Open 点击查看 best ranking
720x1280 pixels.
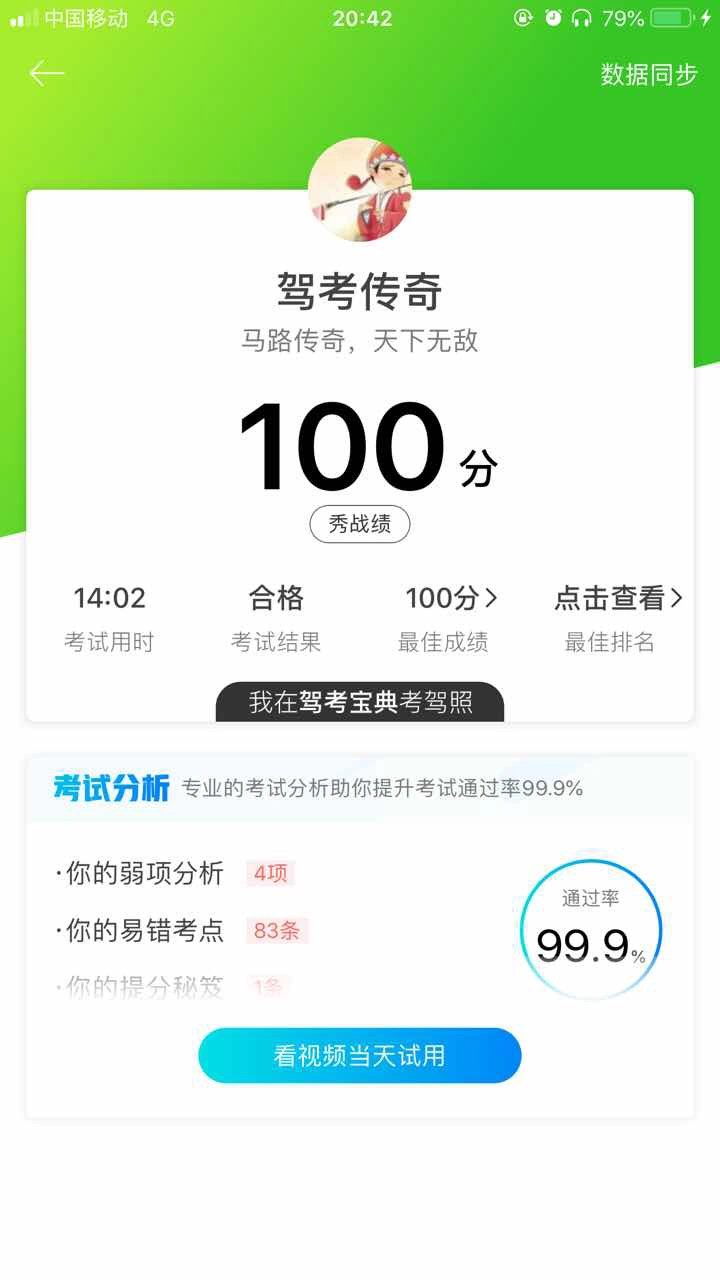(x=617, y=599)
